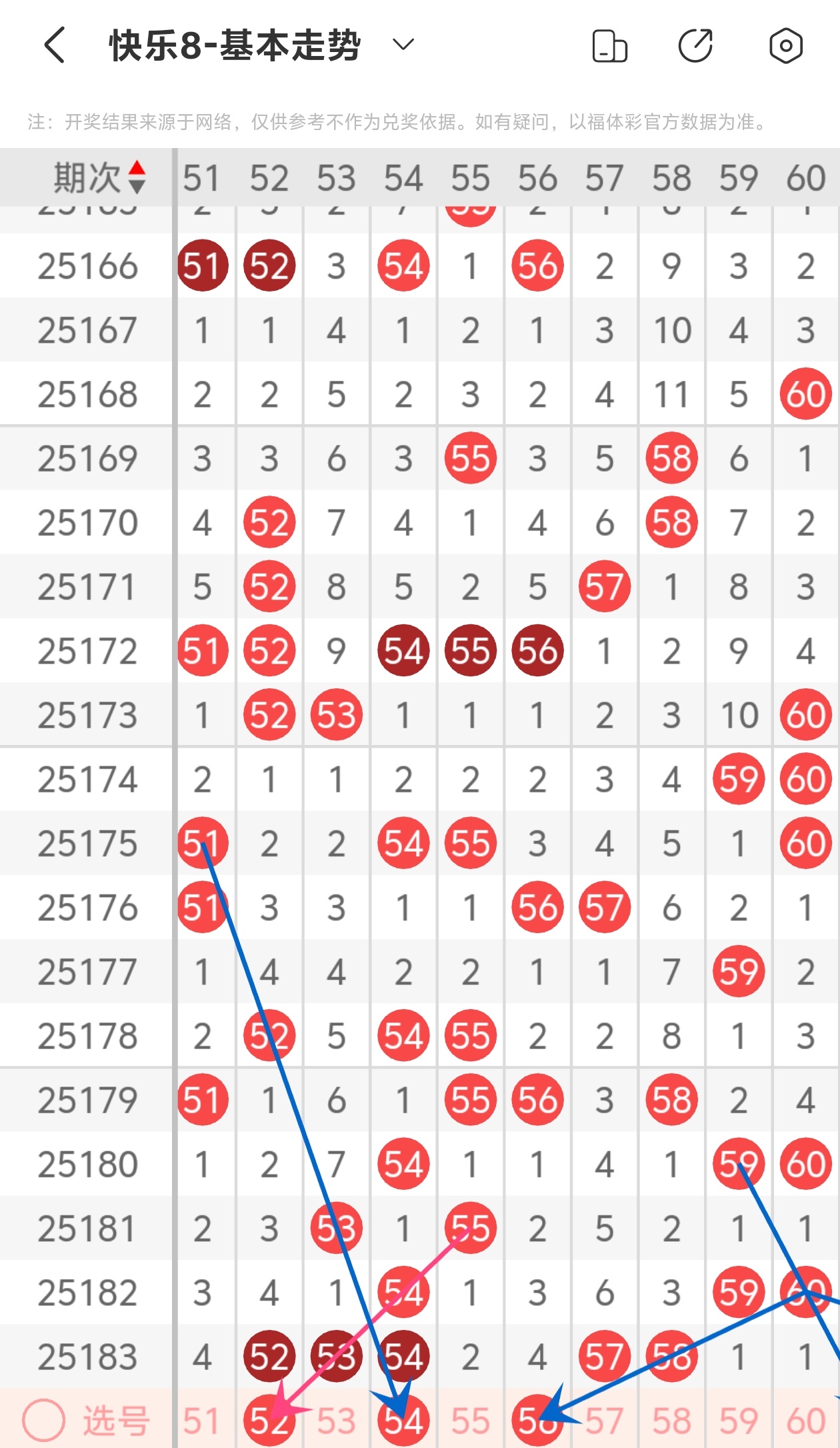Switch screen orientation with the rotate icon
The image size is (840, 1448).
click(609, 46)
